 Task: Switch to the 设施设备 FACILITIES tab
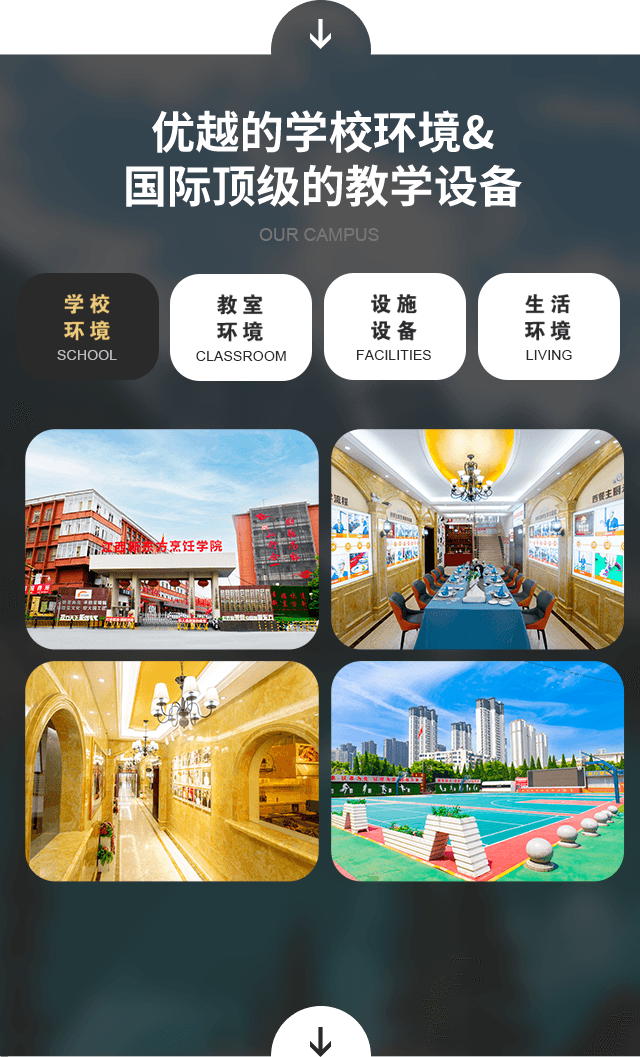point(394,327)
